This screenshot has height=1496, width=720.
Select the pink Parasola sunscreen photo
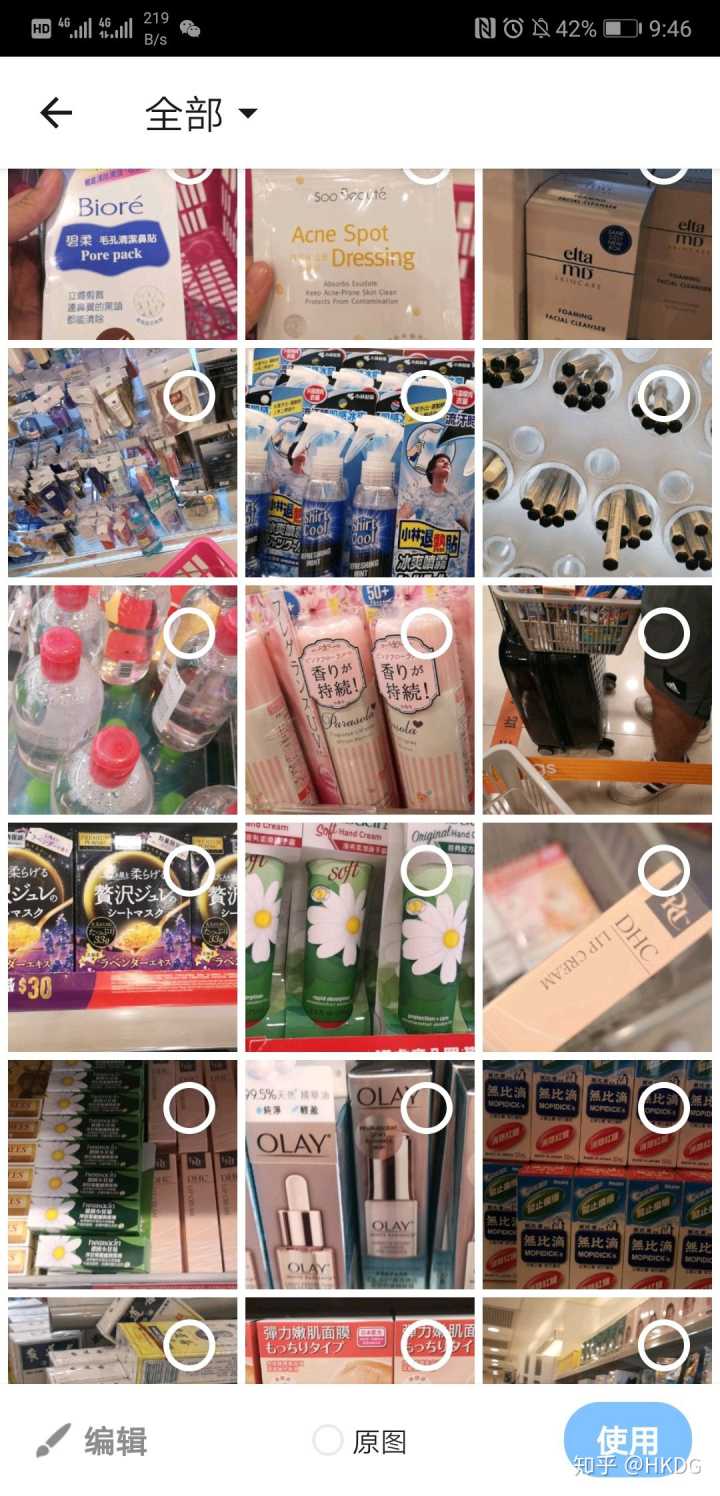427,633
